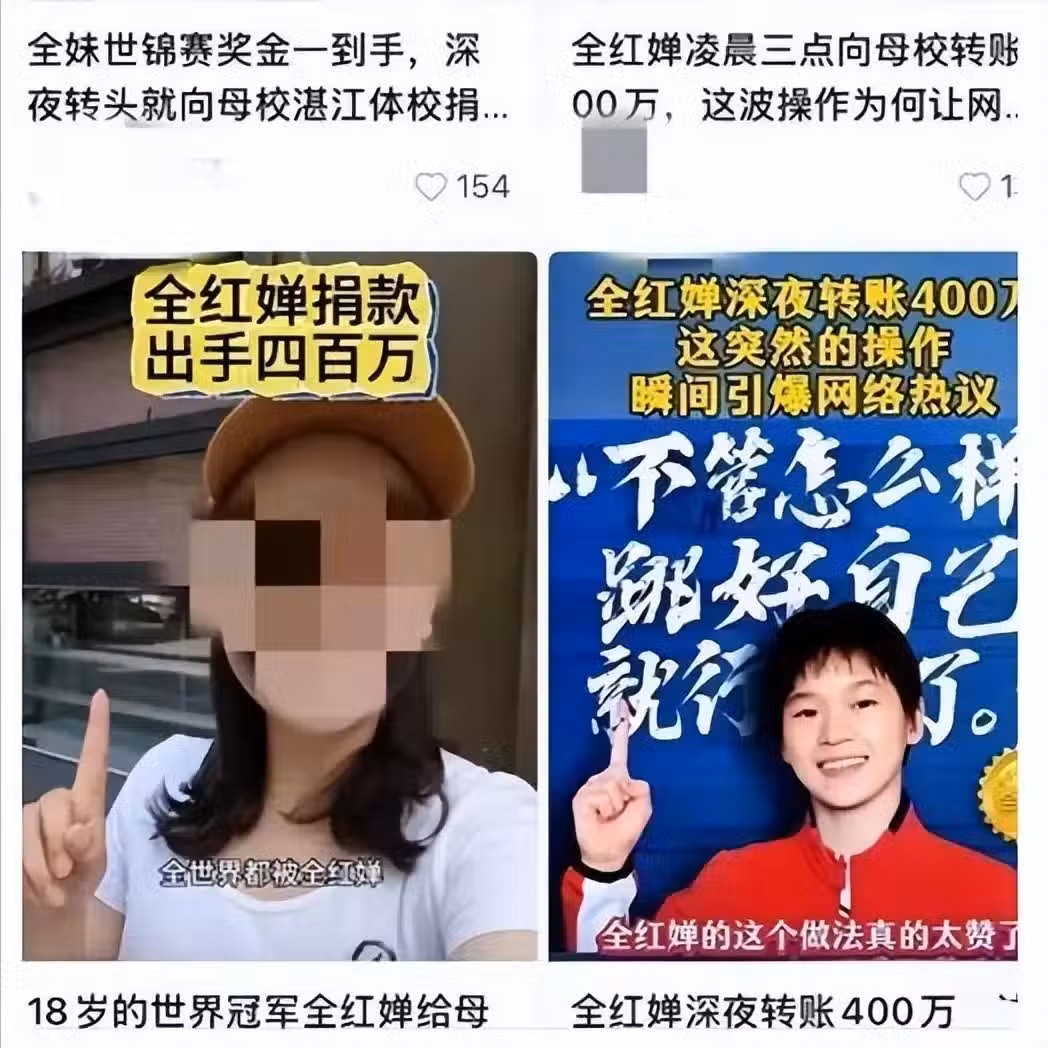Open the 全红婵深夜转账400万 video card
Viewport: 1048px width, 1048px height.
tap(783, 605)
